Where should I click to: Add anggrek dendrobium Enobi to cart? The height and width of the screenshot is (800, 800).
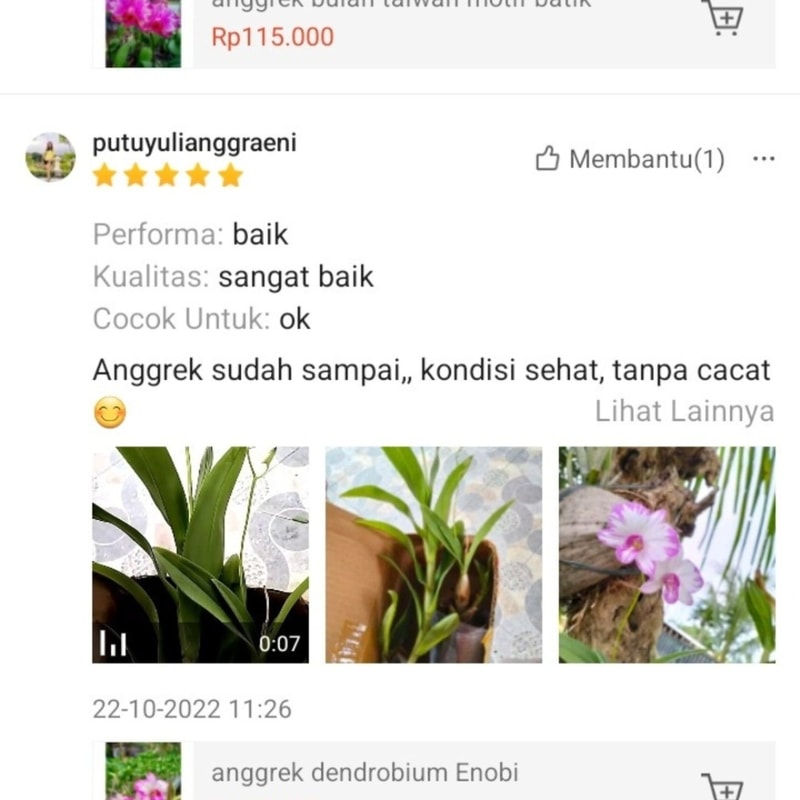coord(722,785)
